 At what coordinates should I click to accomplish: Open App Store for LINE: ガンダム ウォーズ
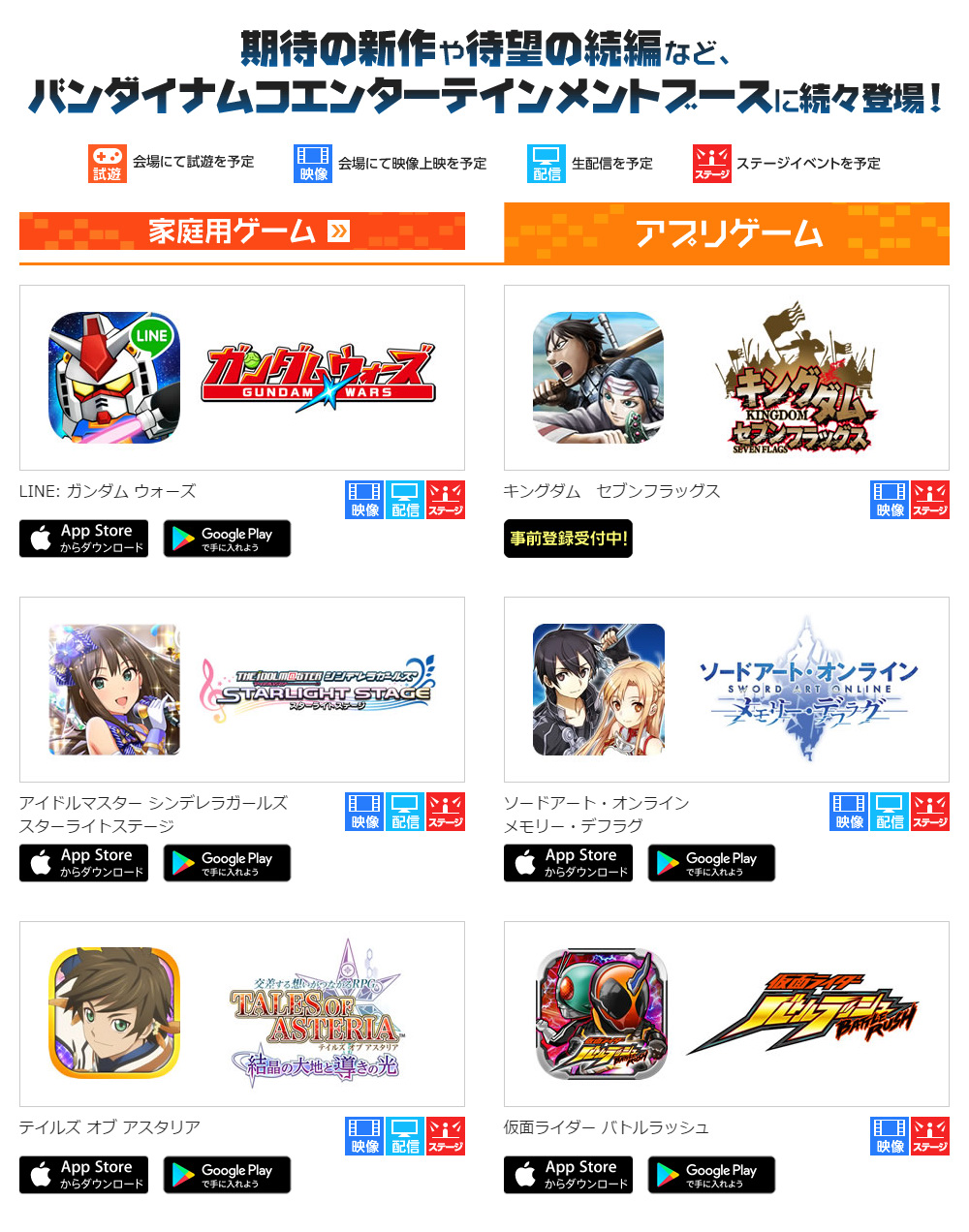[x=84, y=539]
